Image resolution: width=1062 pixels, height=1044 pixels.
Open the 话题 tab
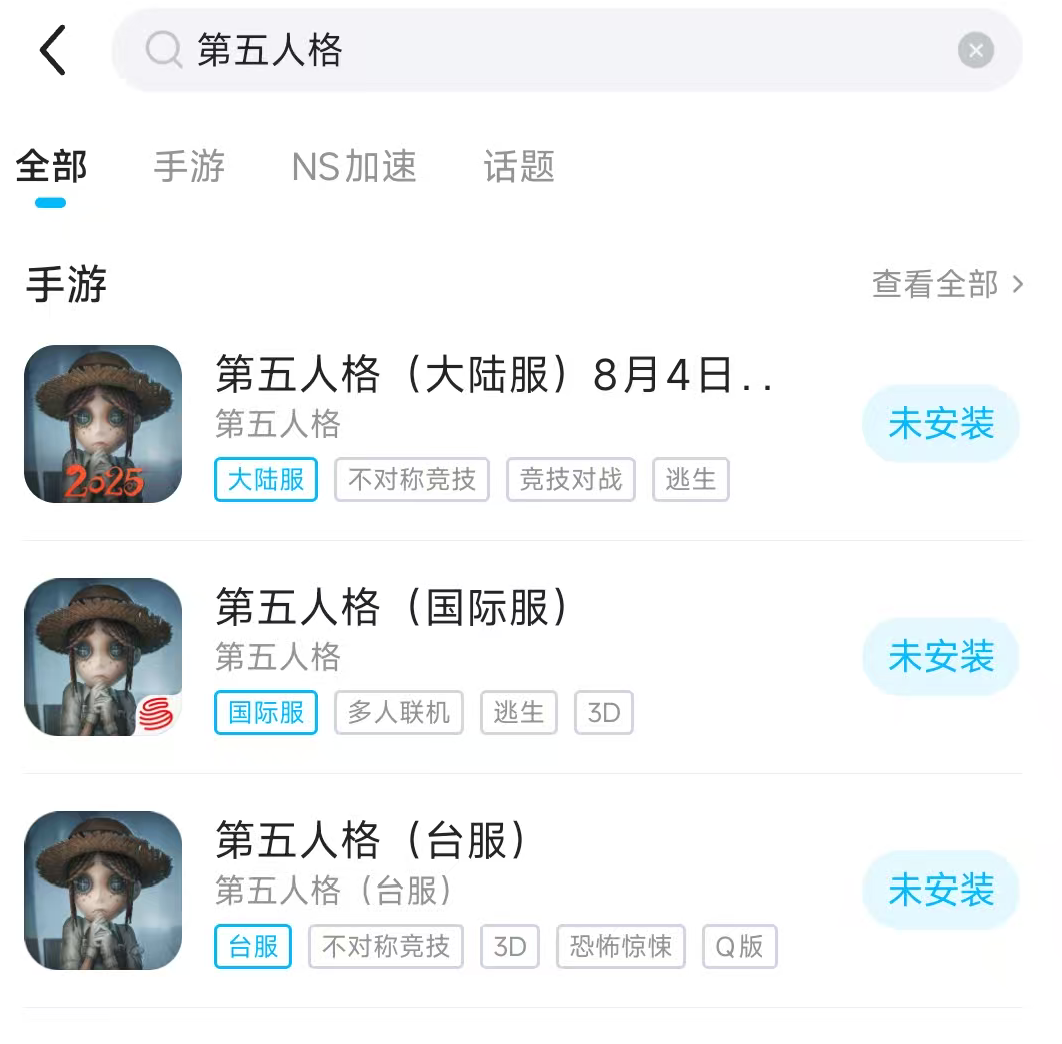(x=519, y=167)
